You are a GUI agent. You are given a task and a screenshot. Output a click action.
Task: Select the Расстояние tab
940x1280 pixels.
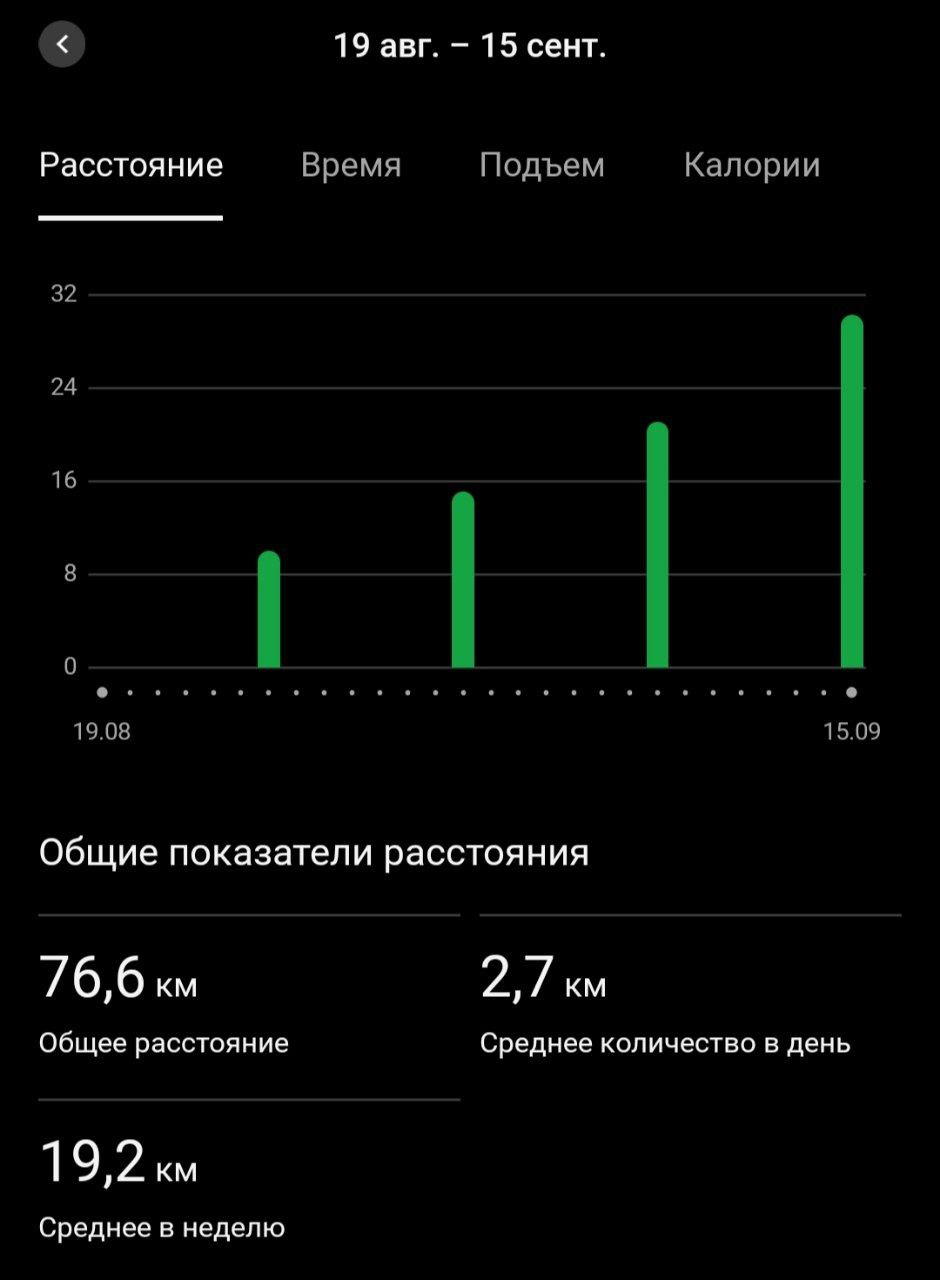131,165
